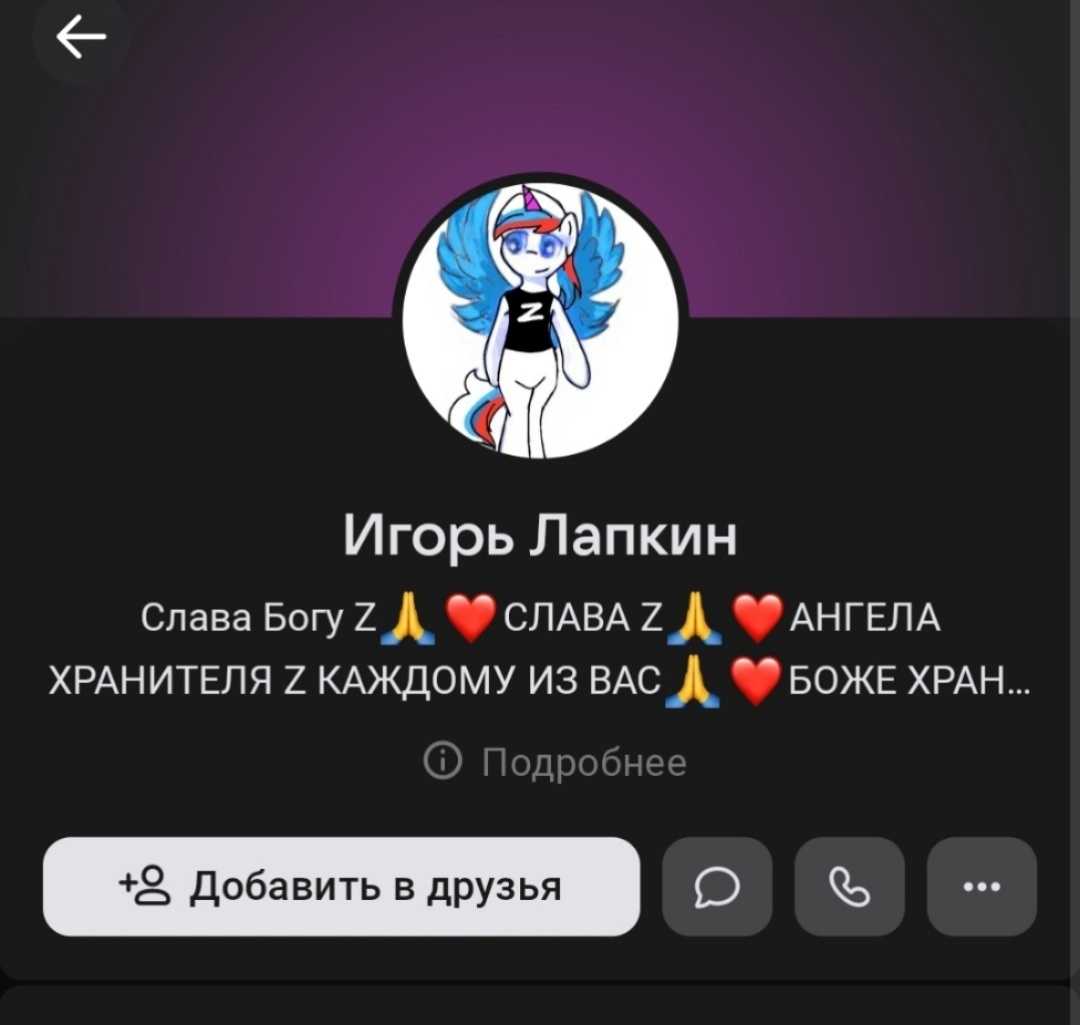Send a message to Игорь Лапкин
Screen dimensions: 1080x1025
point(717,886)
